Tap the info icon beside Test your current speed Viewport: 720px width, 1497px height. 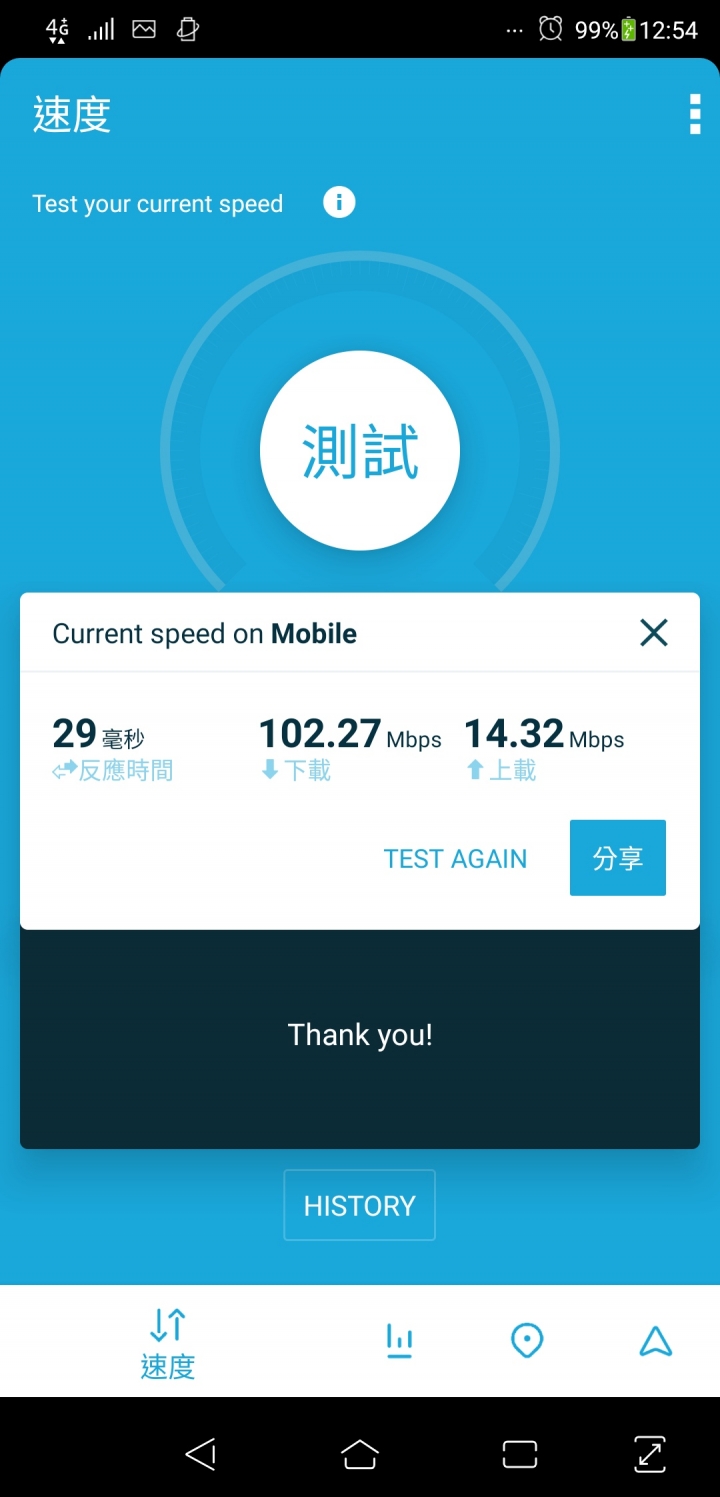[339, 203]
